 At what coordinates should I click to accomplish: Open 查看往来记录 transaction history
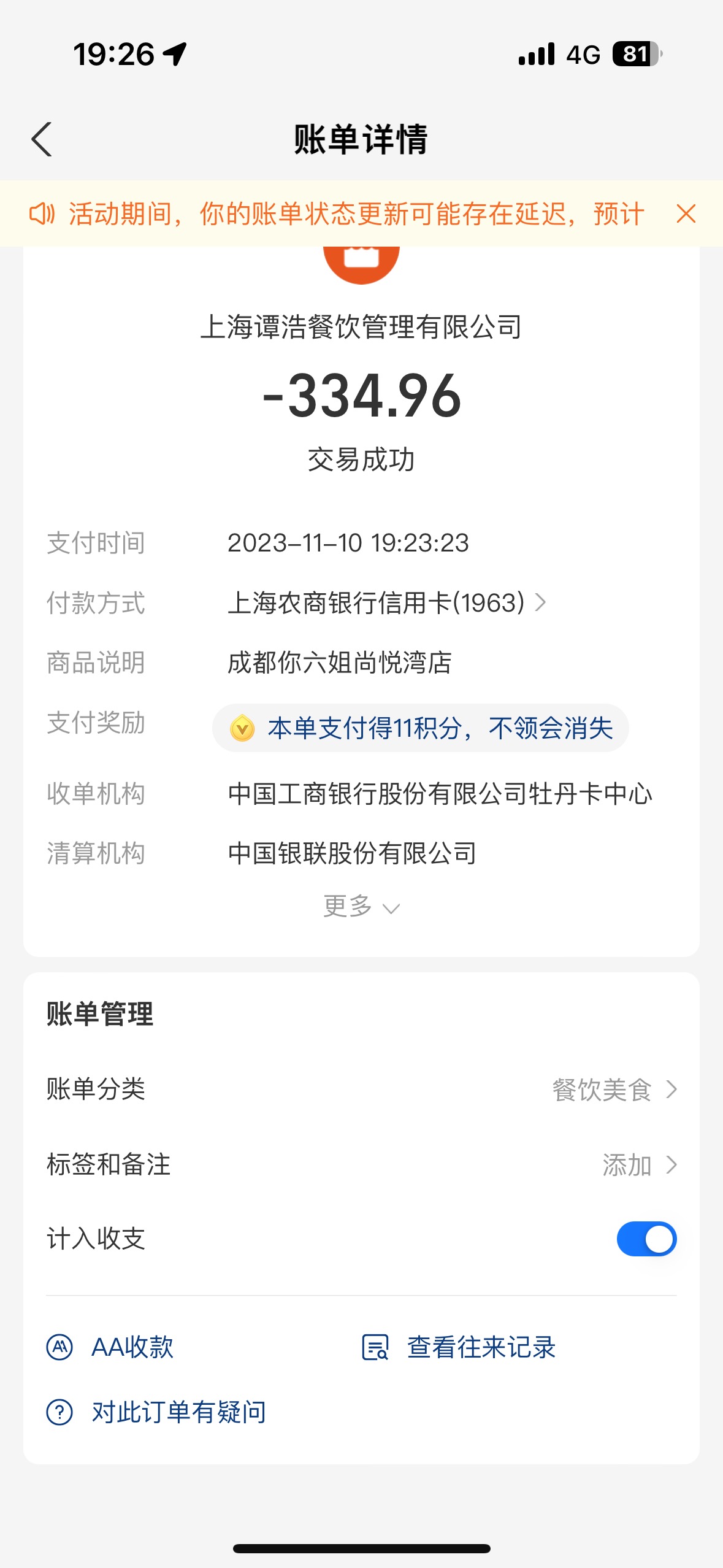coord(459,1347)
